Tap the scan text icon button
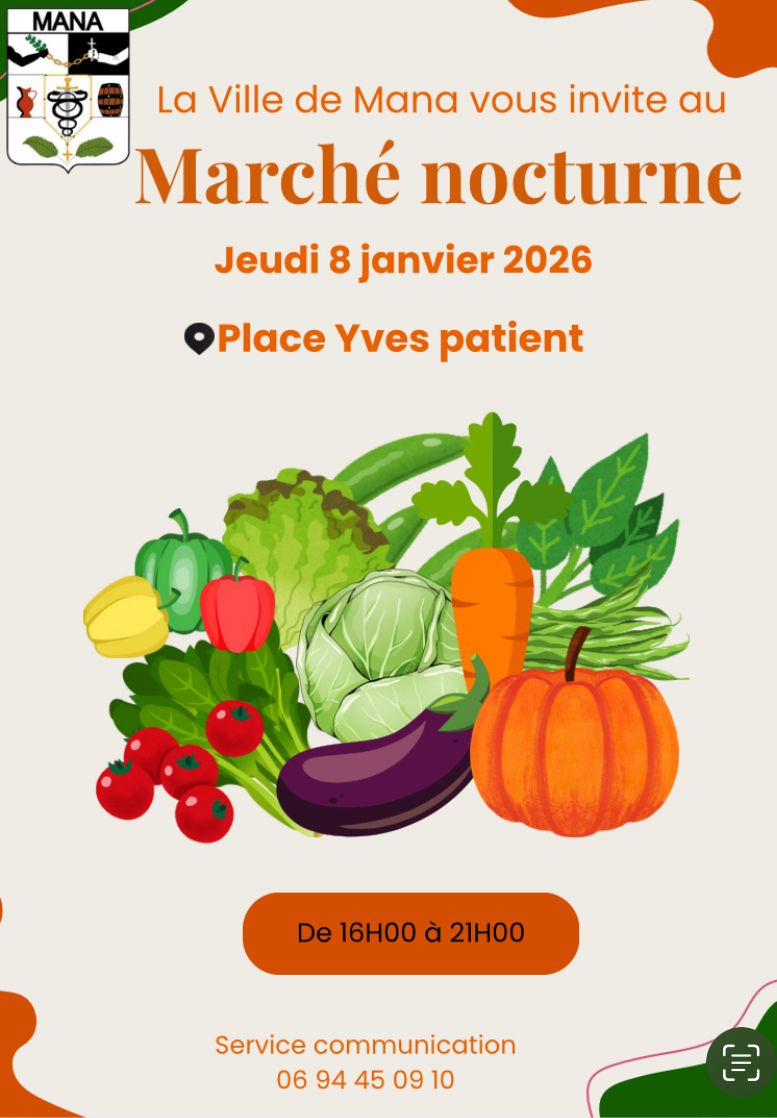The height and width of the screenshot is (1118, 777). (741, 1062)
